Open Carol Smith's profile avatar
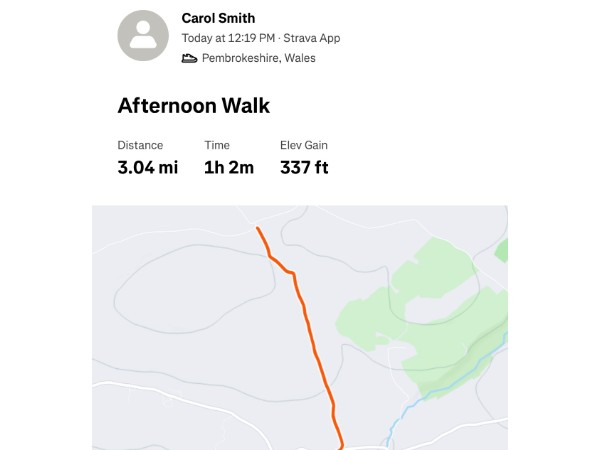600x450 pixels. point(143,36)
